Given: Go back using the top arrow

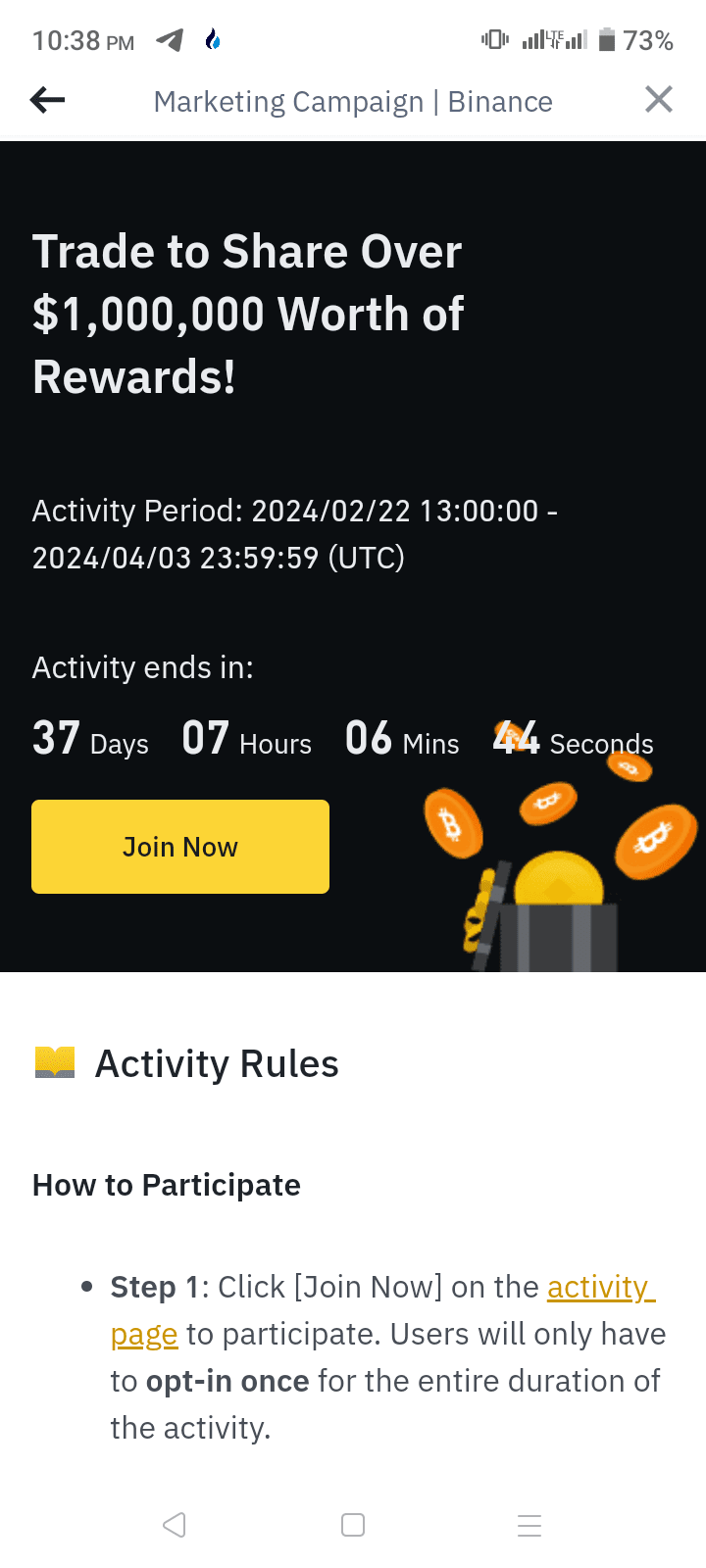Looking at the screenshot, I should [x=47, y=100].
